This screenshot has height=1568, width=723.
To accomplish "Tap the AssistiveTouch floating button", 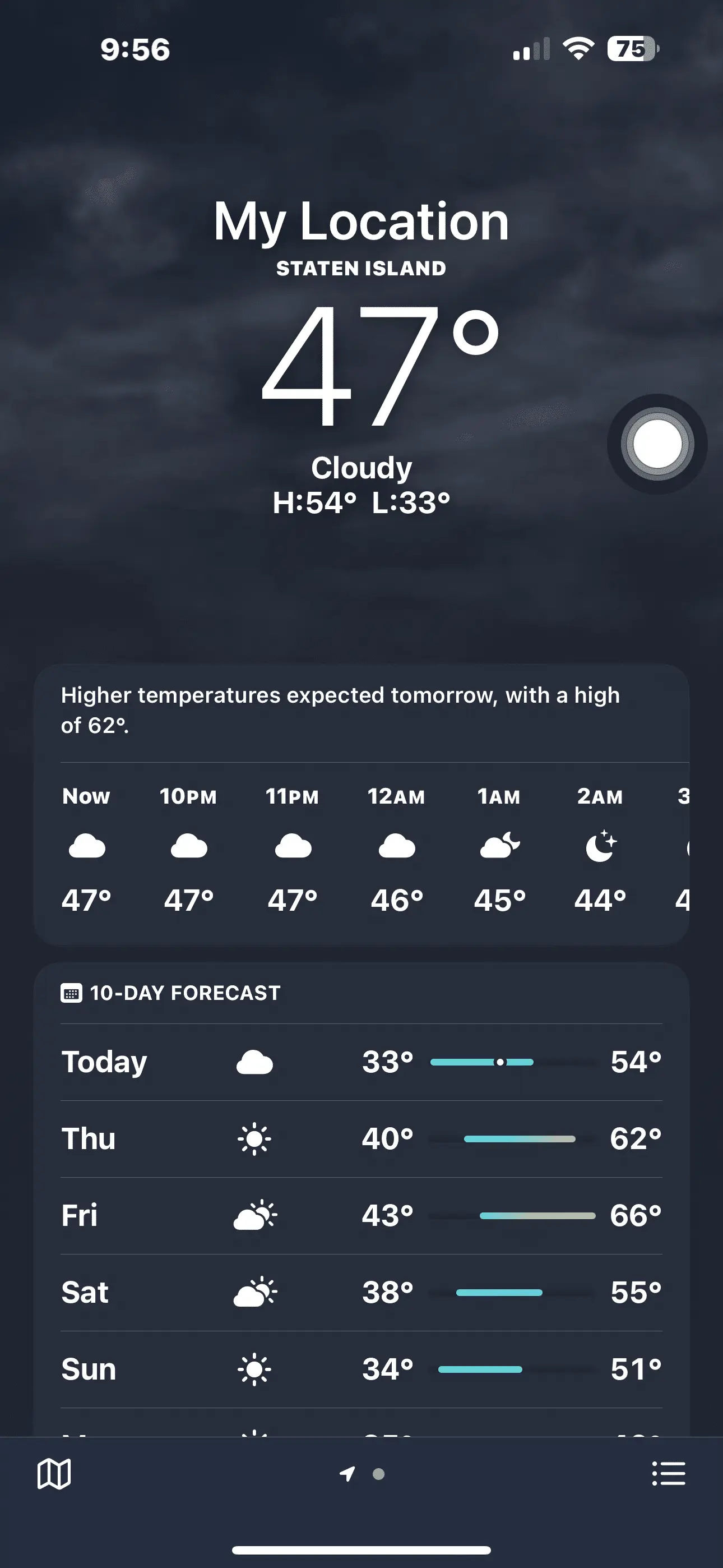I will pos(657,444).
